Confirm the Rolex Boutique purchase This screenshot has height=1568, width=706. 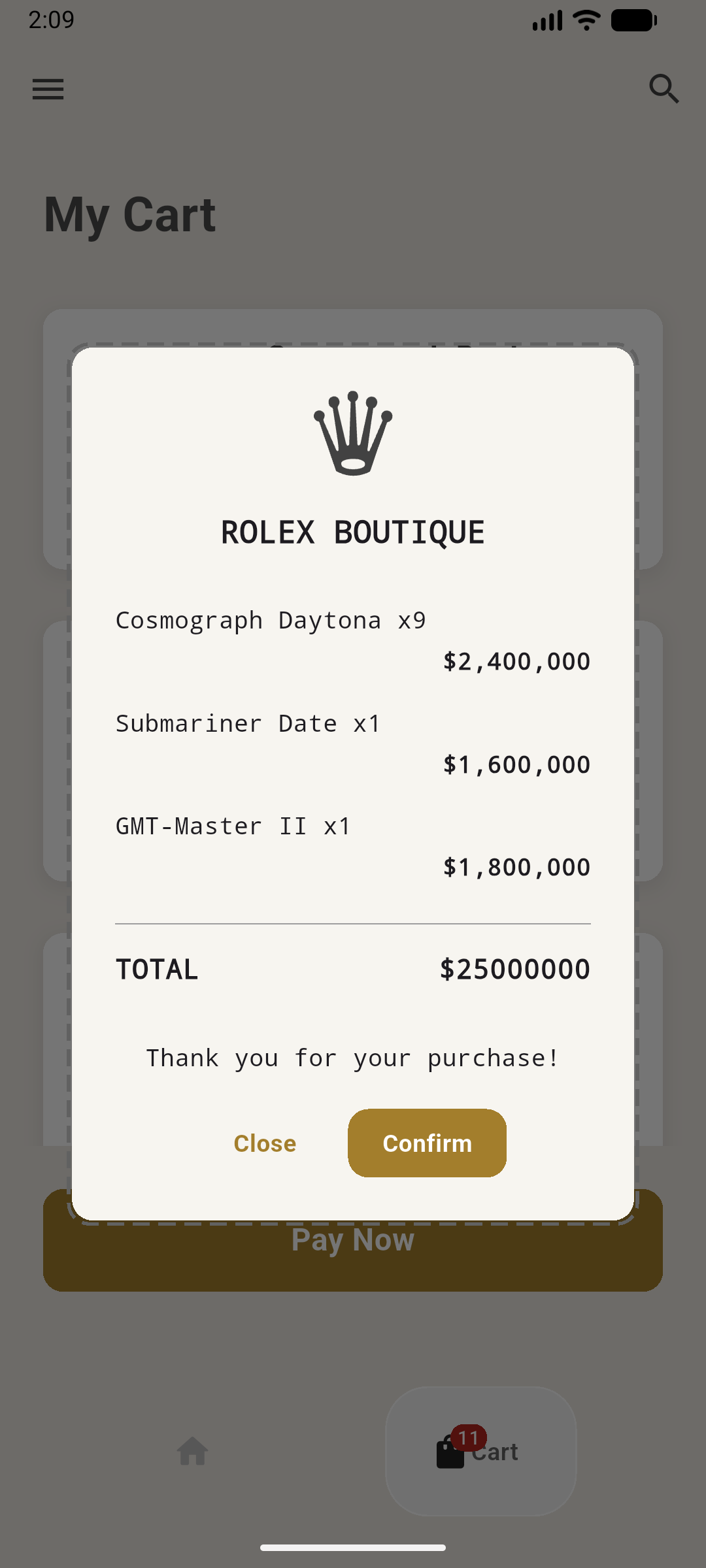(427, 1143)
